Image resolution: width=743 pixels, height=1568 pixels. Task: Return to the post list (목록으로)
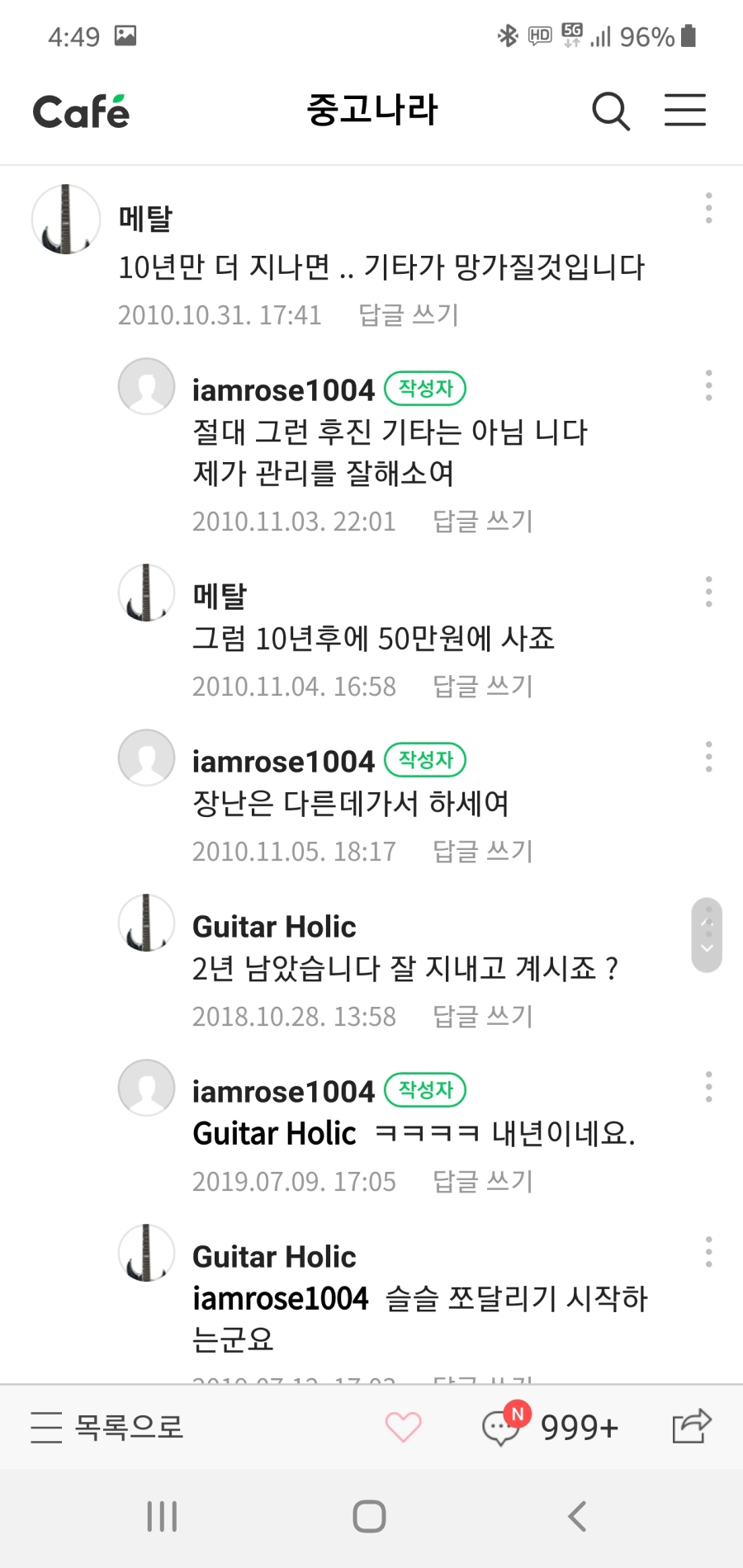107,1427
